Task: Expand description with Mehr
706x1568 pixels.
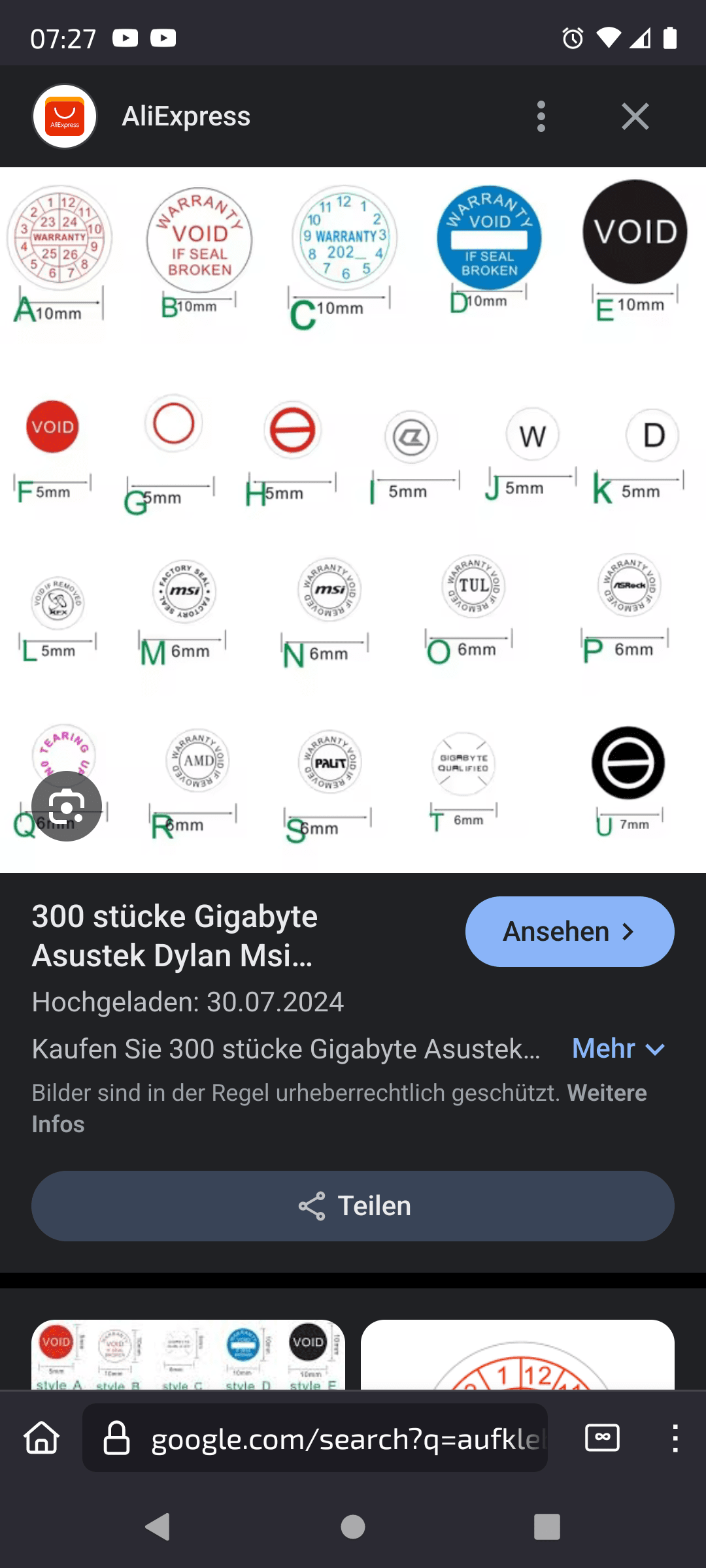Action: pyautogui.click(x=618, y=1049)
